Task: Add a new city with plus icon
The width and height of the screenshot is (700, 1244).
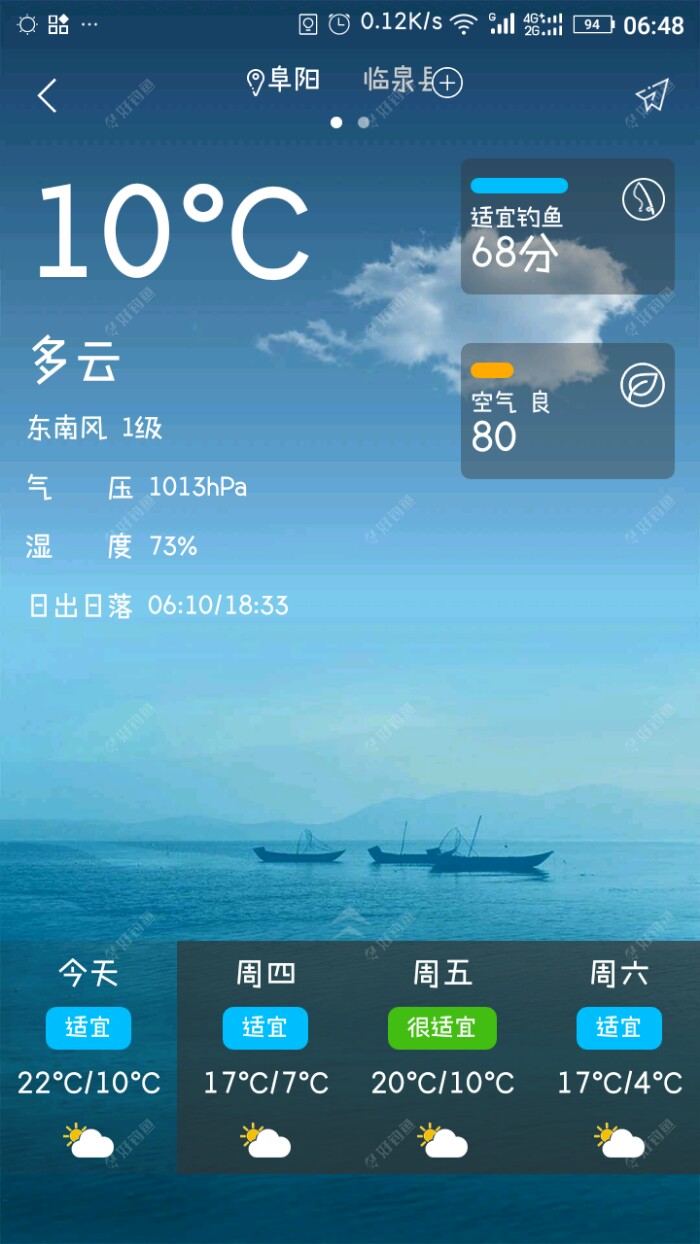Action: coord(447,83)
